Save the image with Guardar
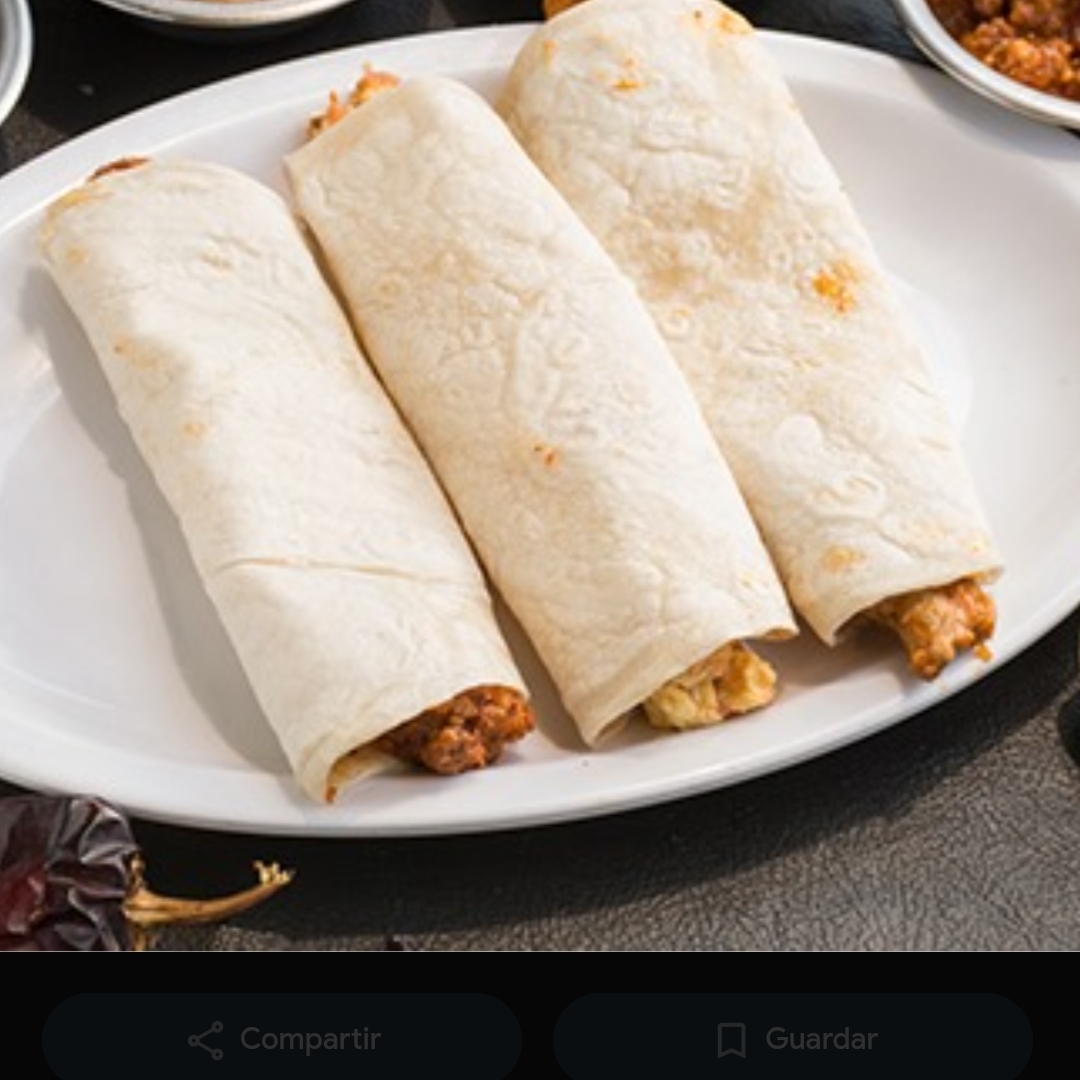The image size is (1080, 1080). point(795,1040)
